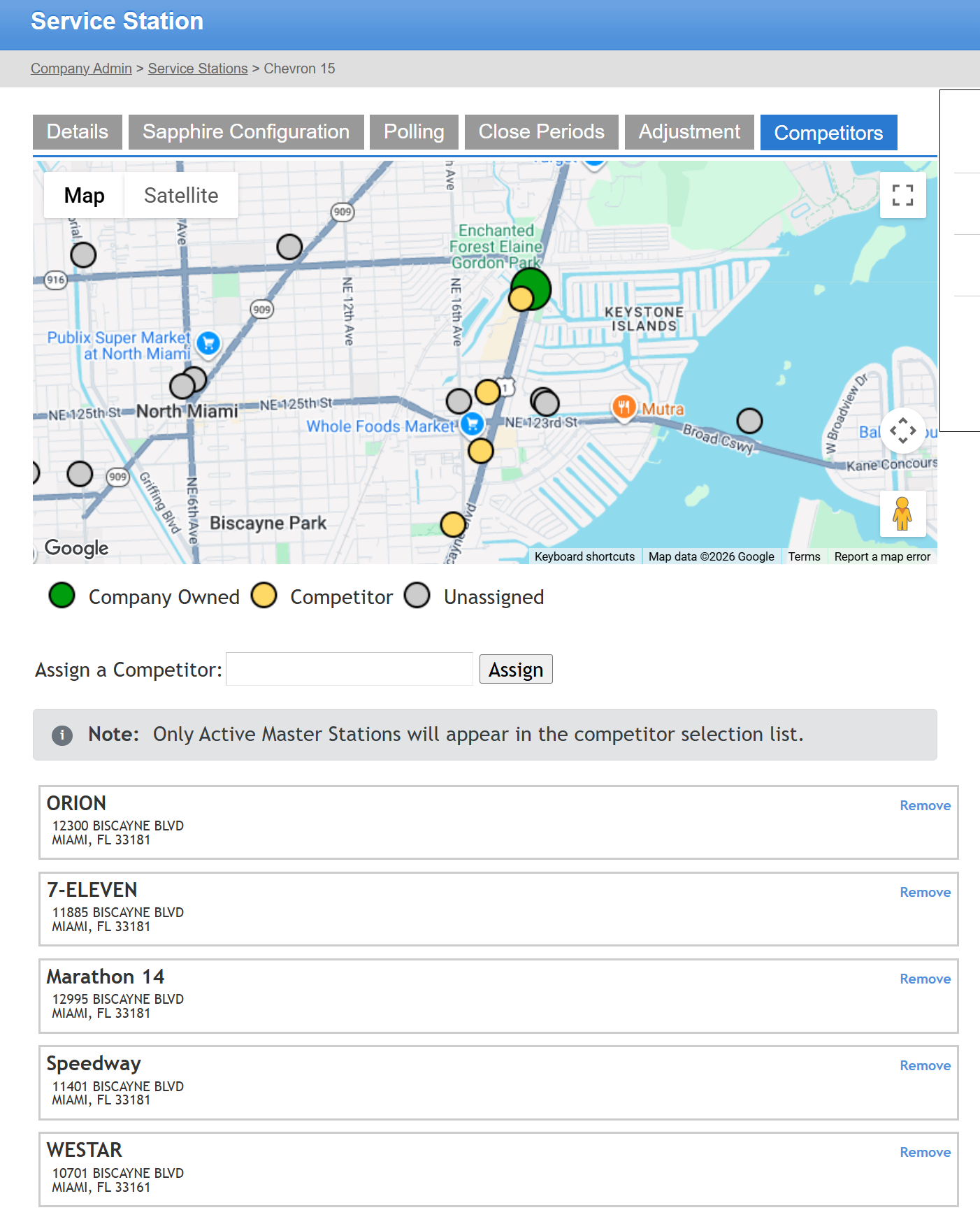Select the Adjustment tab

pyautogui.click(x=689, y=132)
